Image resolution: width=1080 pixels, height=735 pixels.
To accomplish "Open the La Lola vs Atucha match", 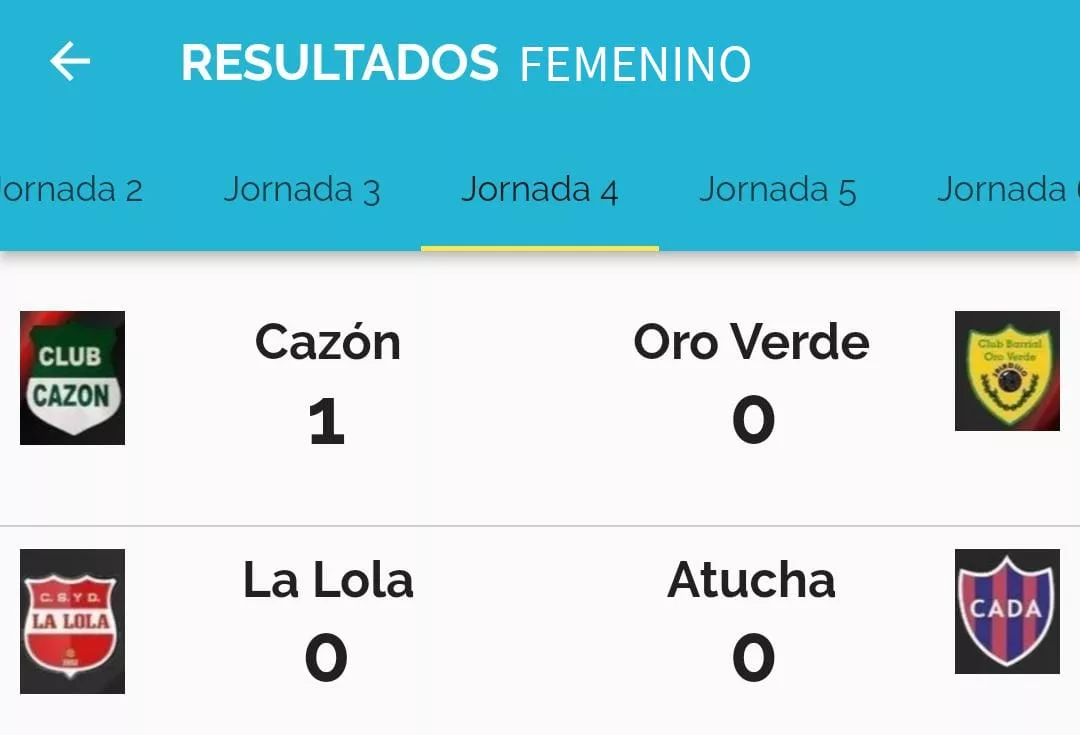I will pyautogui.click(x=540, y=622).
